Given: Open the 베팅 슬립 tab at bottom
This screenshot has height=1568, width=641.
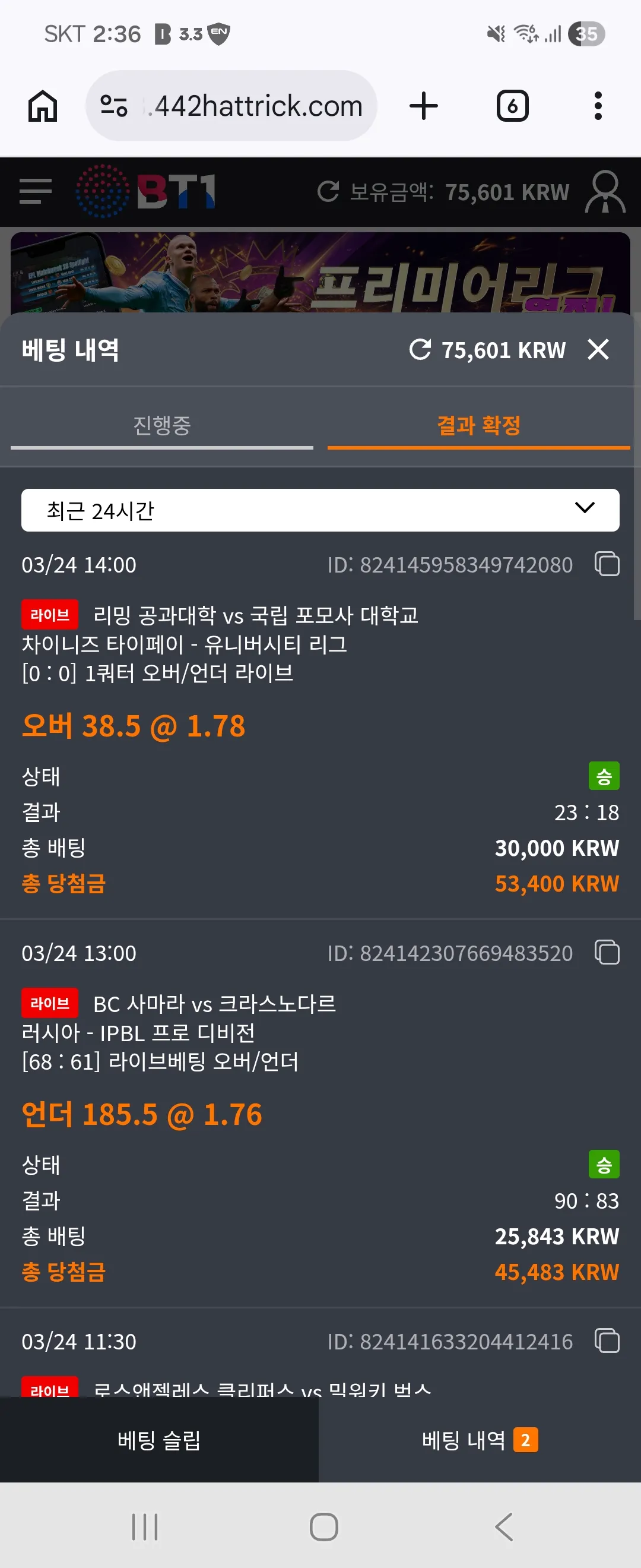Looking at the screenshot, I should [159, 1440].
